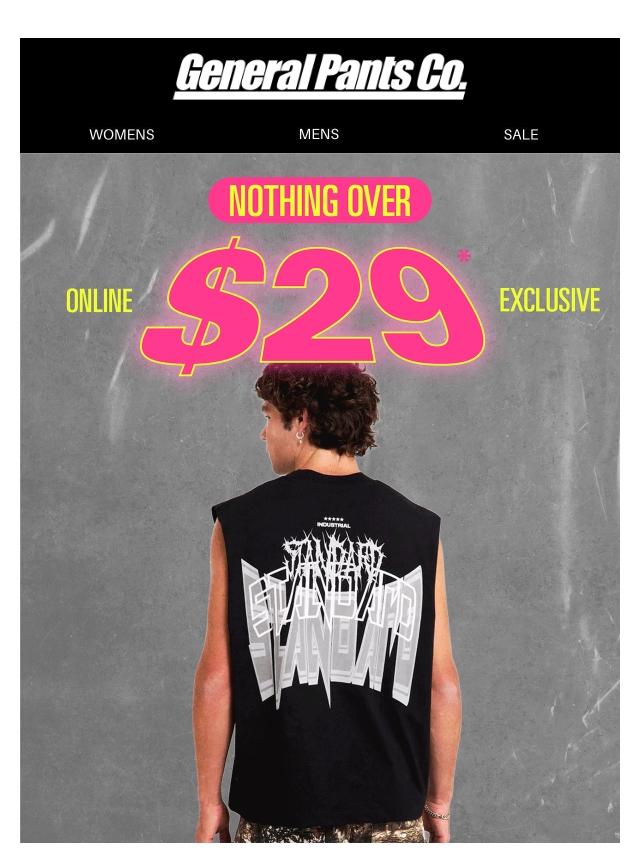Open the SALE link
640x854 pixels.
tap(521, 135)
